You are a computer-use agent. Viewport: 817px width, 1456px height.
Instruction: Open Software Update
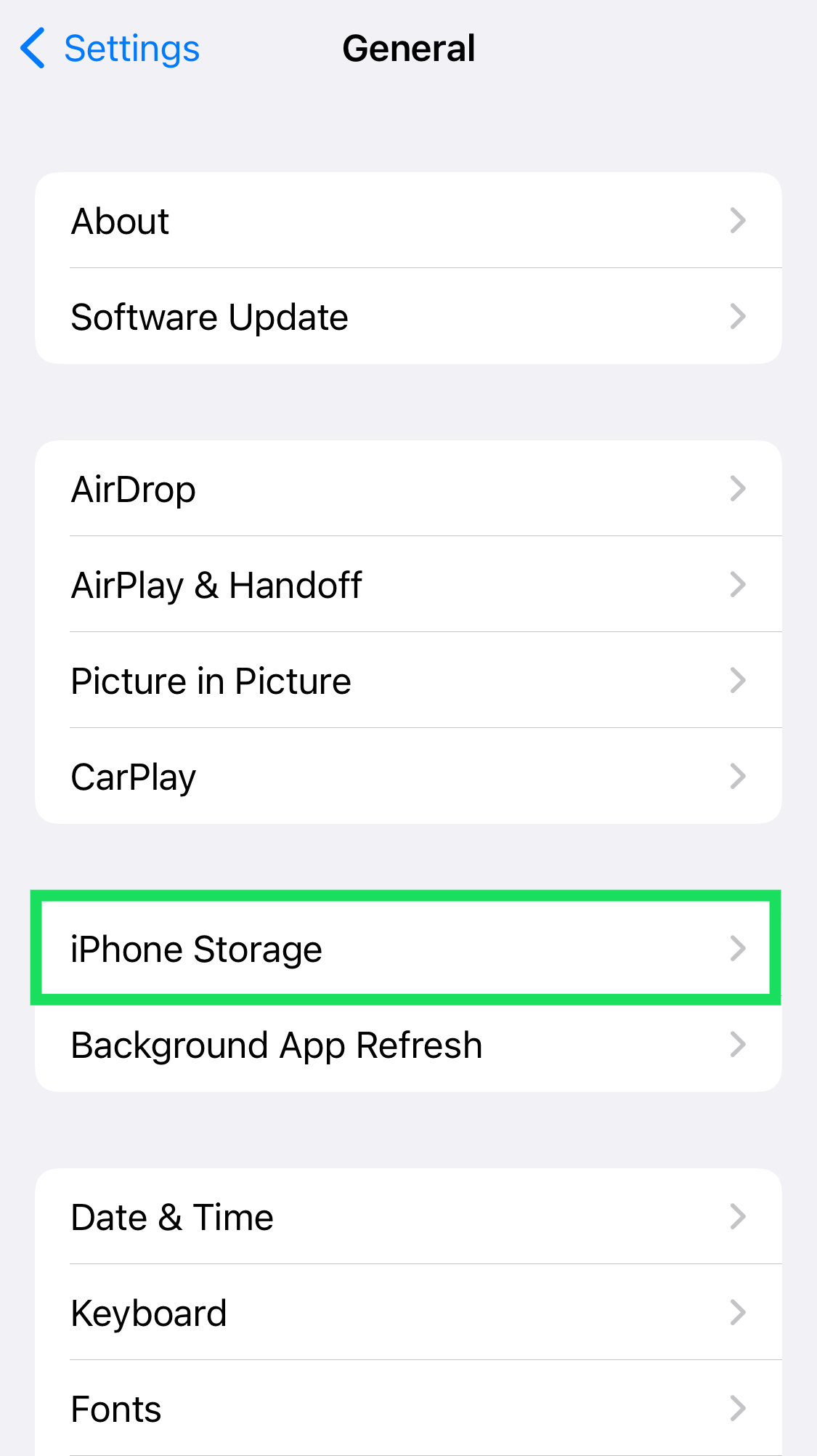[408, 317]
